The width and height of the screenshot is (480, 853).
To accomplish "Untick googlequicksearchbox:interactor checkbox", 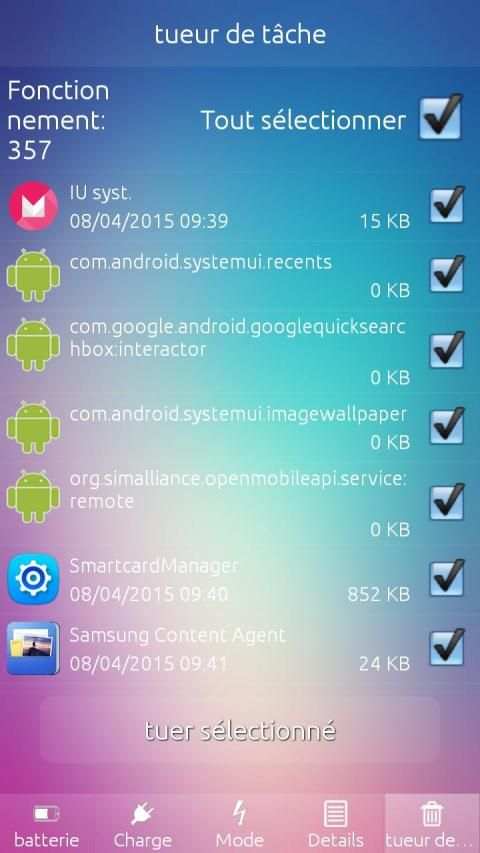I will (447, 350).
